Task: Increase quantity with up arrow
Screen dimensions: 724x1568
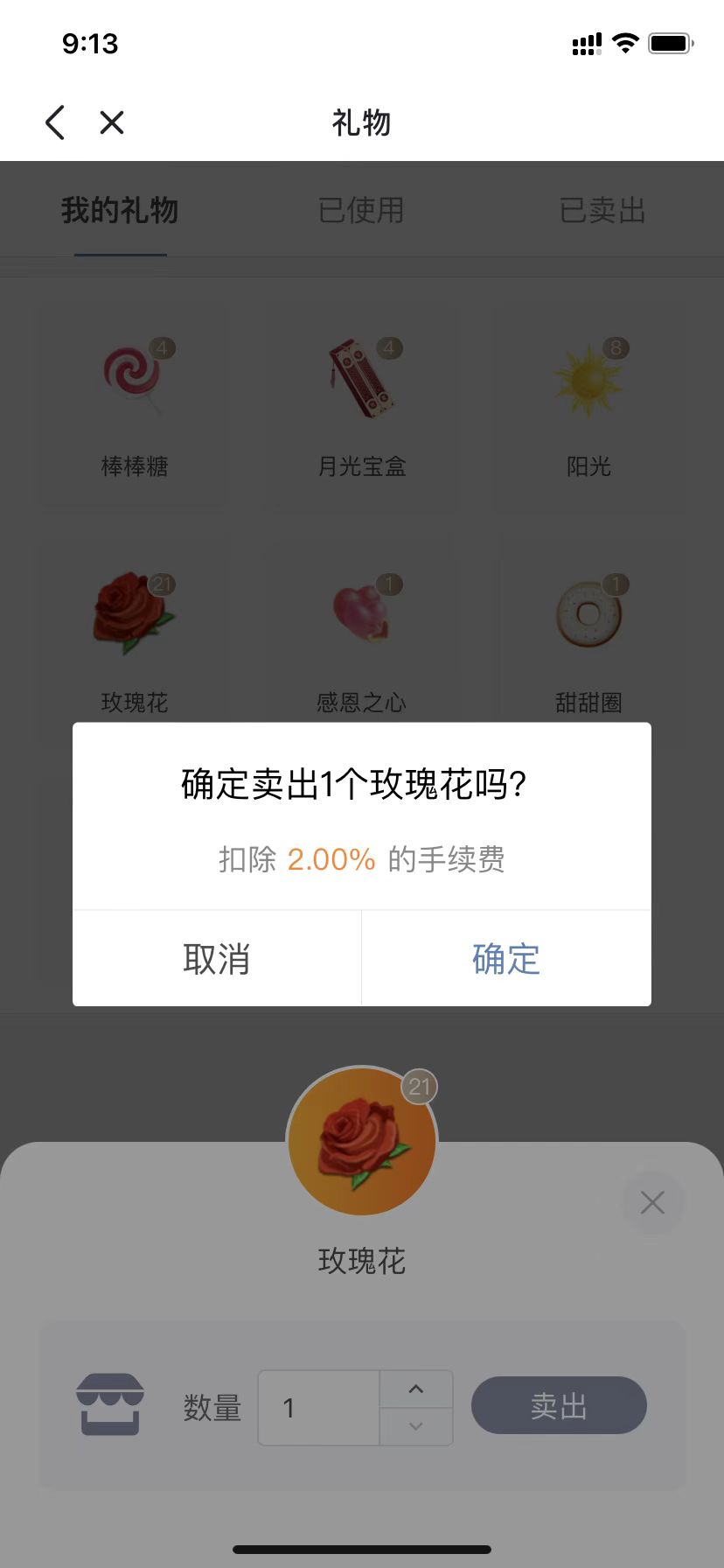Action: click(416, 1389)
